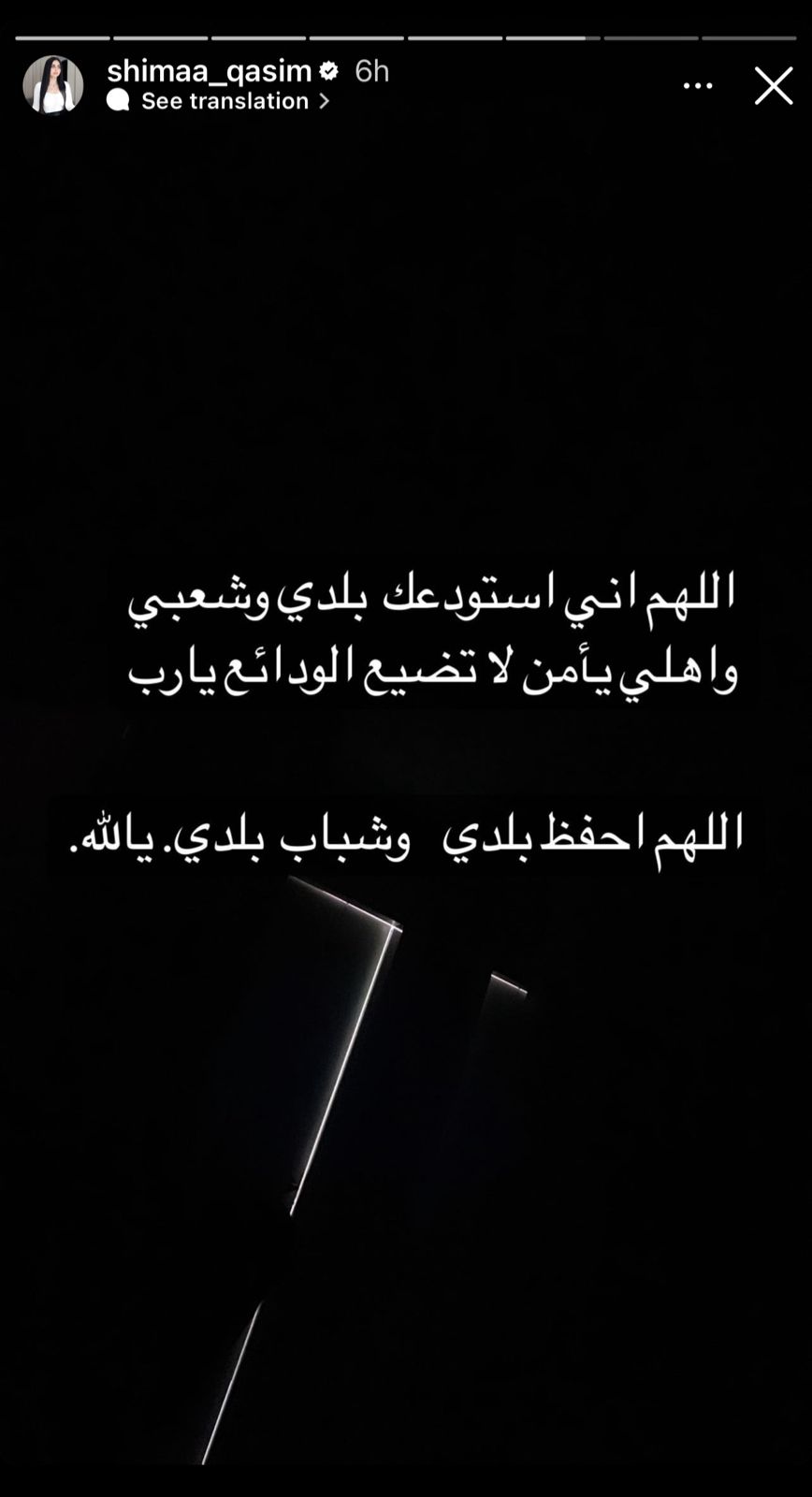812x1497 pixels.
Task: Tap the shimaa_qasim username
Action: (210, 71)
